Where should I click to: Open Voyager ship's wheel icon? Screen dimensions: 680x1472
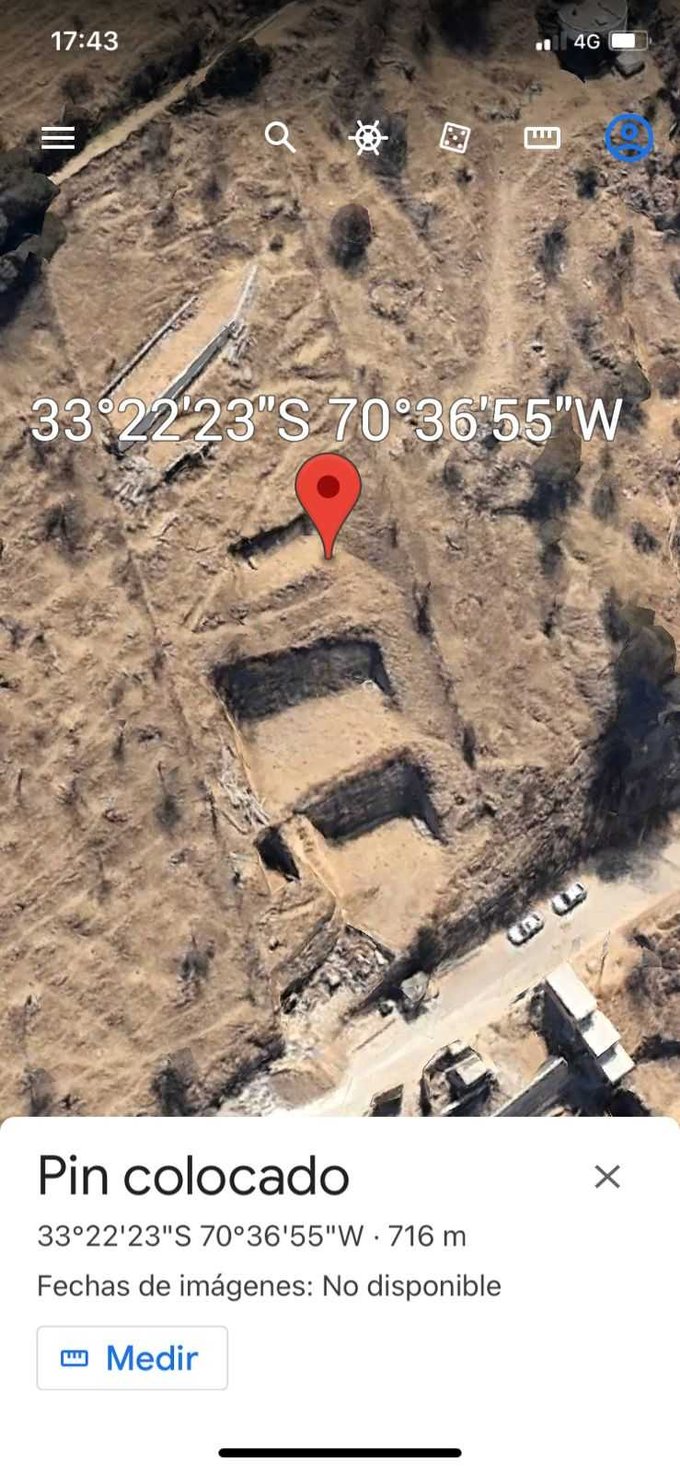pyautogui.click(x=368, y=137)
